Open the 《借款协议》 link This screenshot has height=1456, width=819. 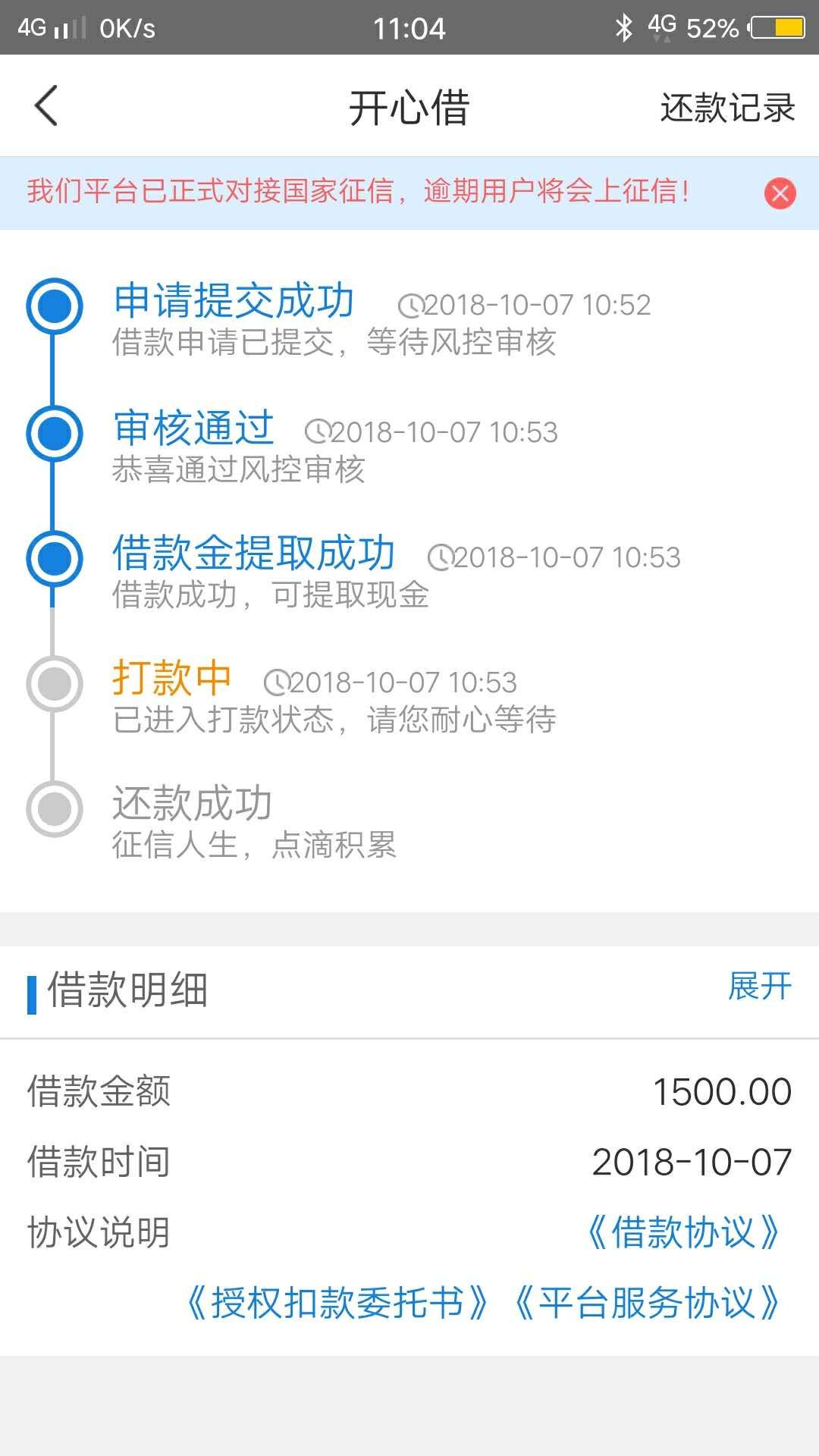684,1232
